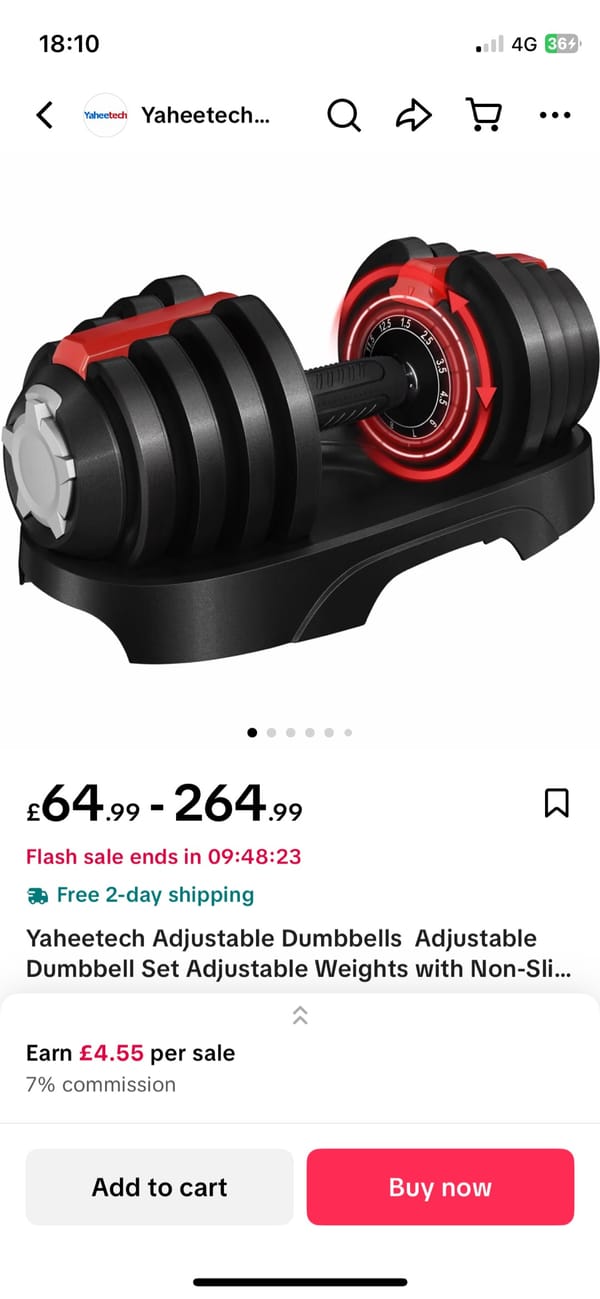Share this dumbbell product

pos(413,116)
